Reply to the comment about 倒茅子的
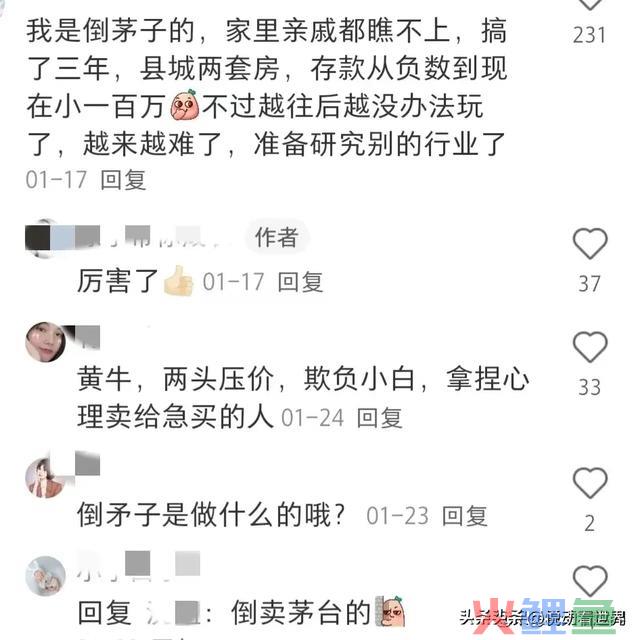The image size is (640, 640). [x=124, y=180]
